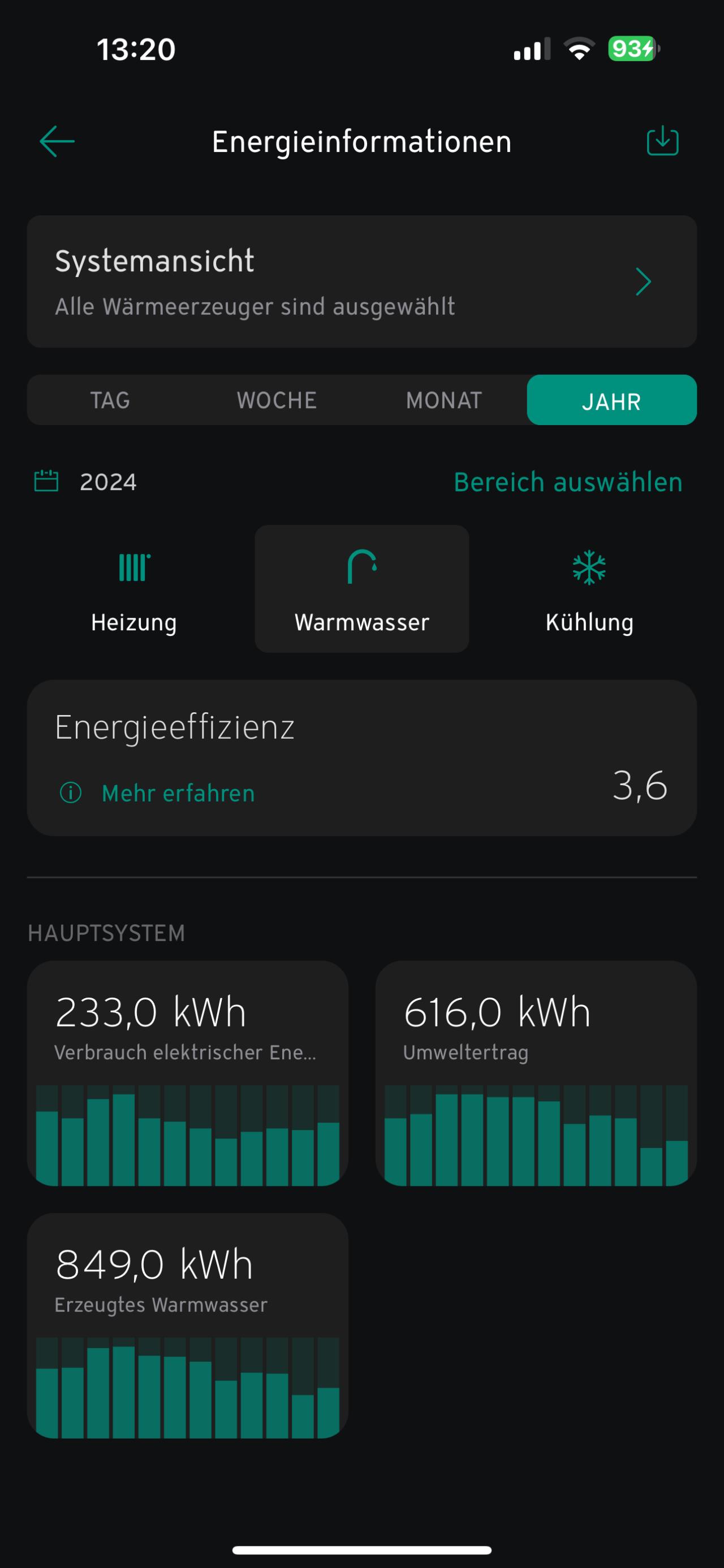
Task: Switch to the TAG period
Action: (110, 401)
